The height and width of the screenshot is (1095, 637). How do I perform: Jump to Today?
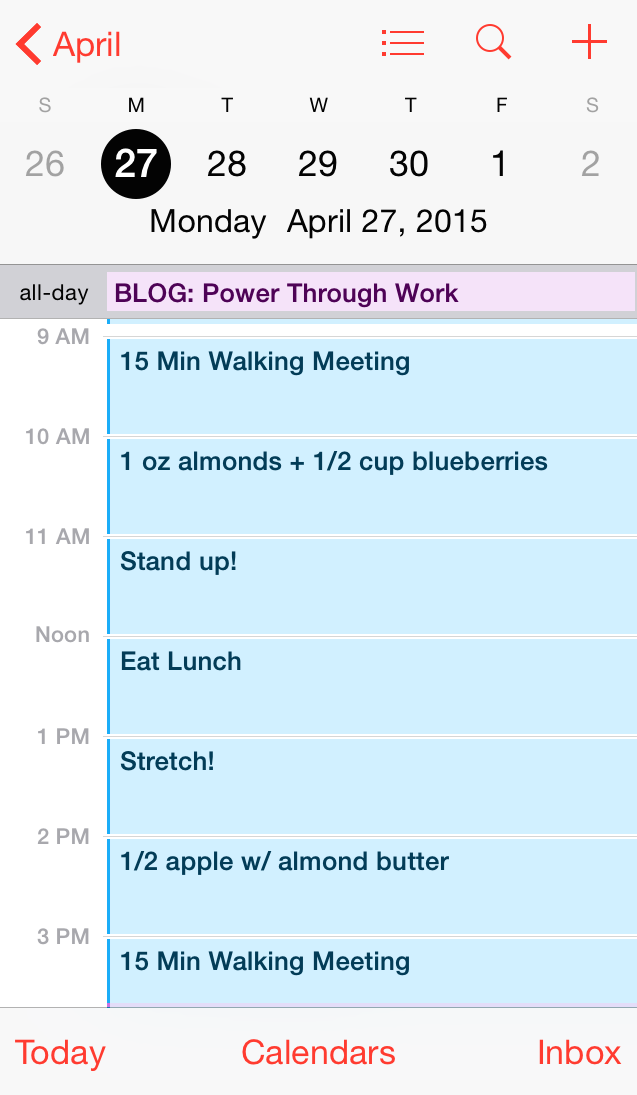pyautogui.click(x=60, y=1053)
